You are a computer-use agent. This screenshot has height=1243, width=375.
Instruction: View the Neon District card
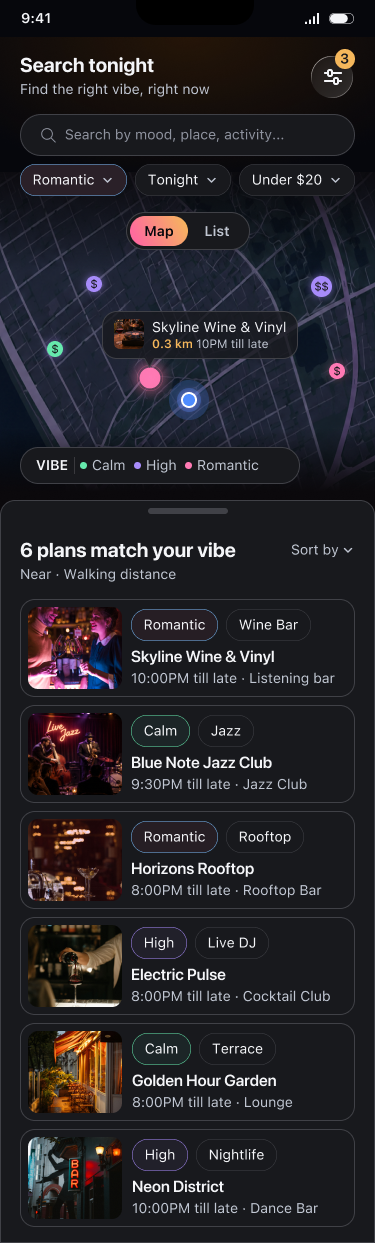point(187,1178)
